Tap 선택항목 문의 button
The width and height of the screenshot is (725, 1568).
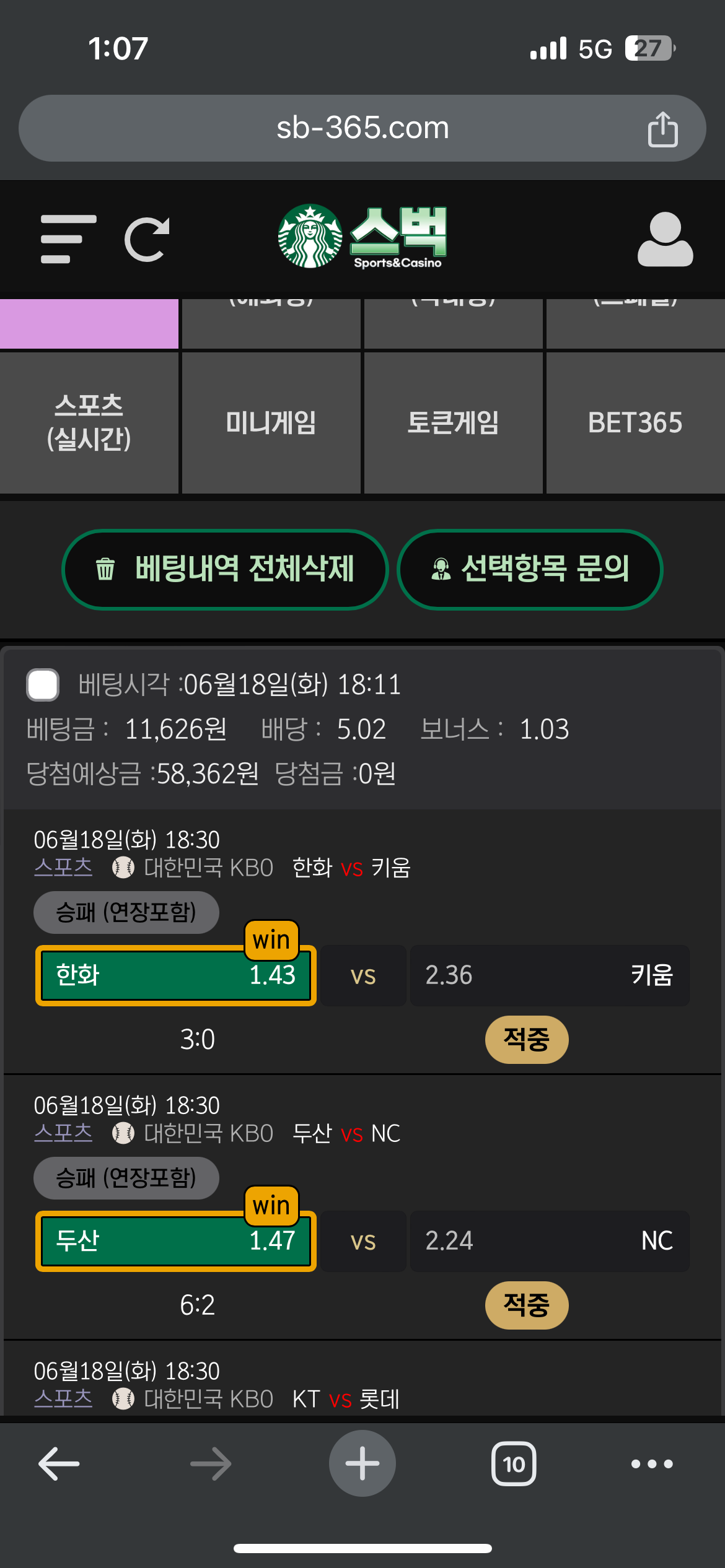pos(530,569)
